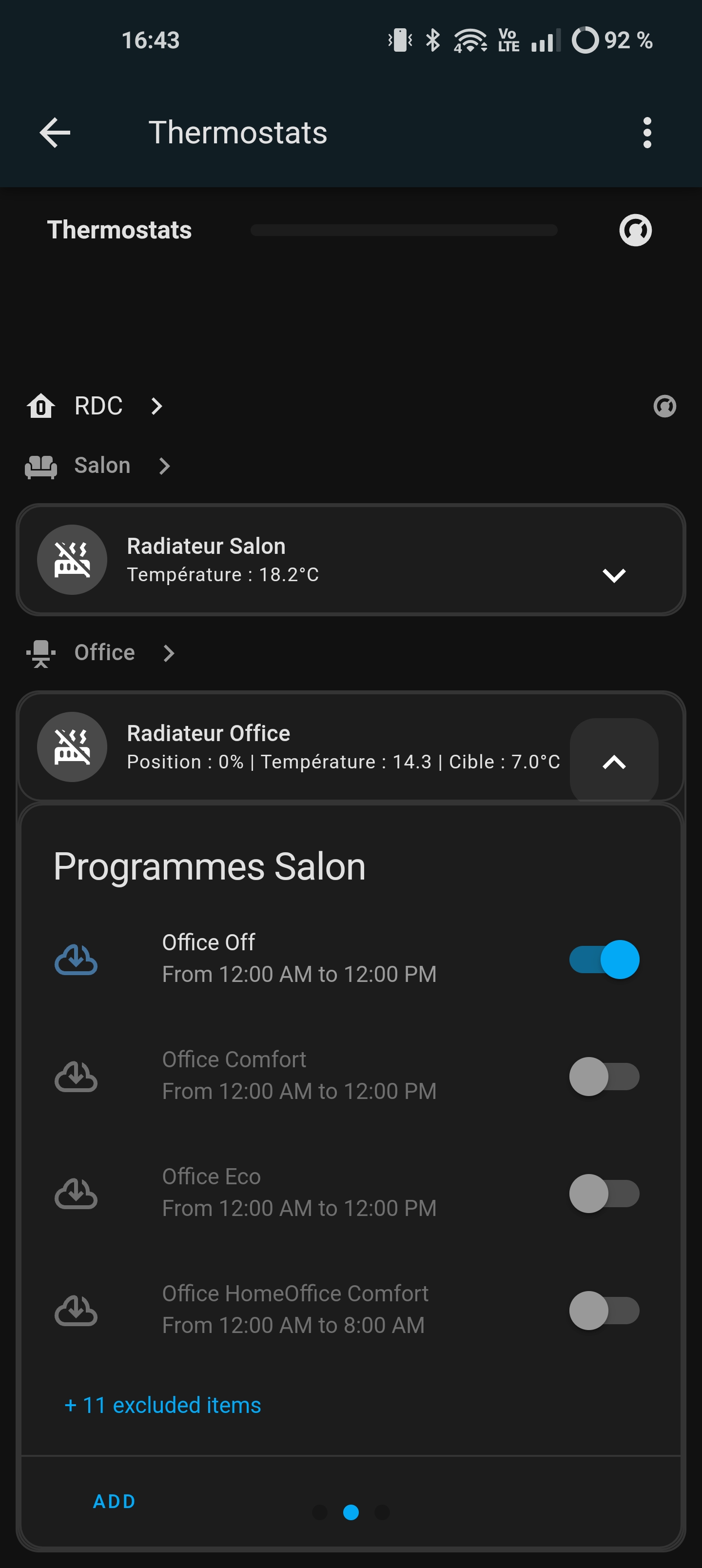This screenshot has width=702, height=1568.
Task: Open the three-dot overflow menu
Action: [x=646, y=133]
